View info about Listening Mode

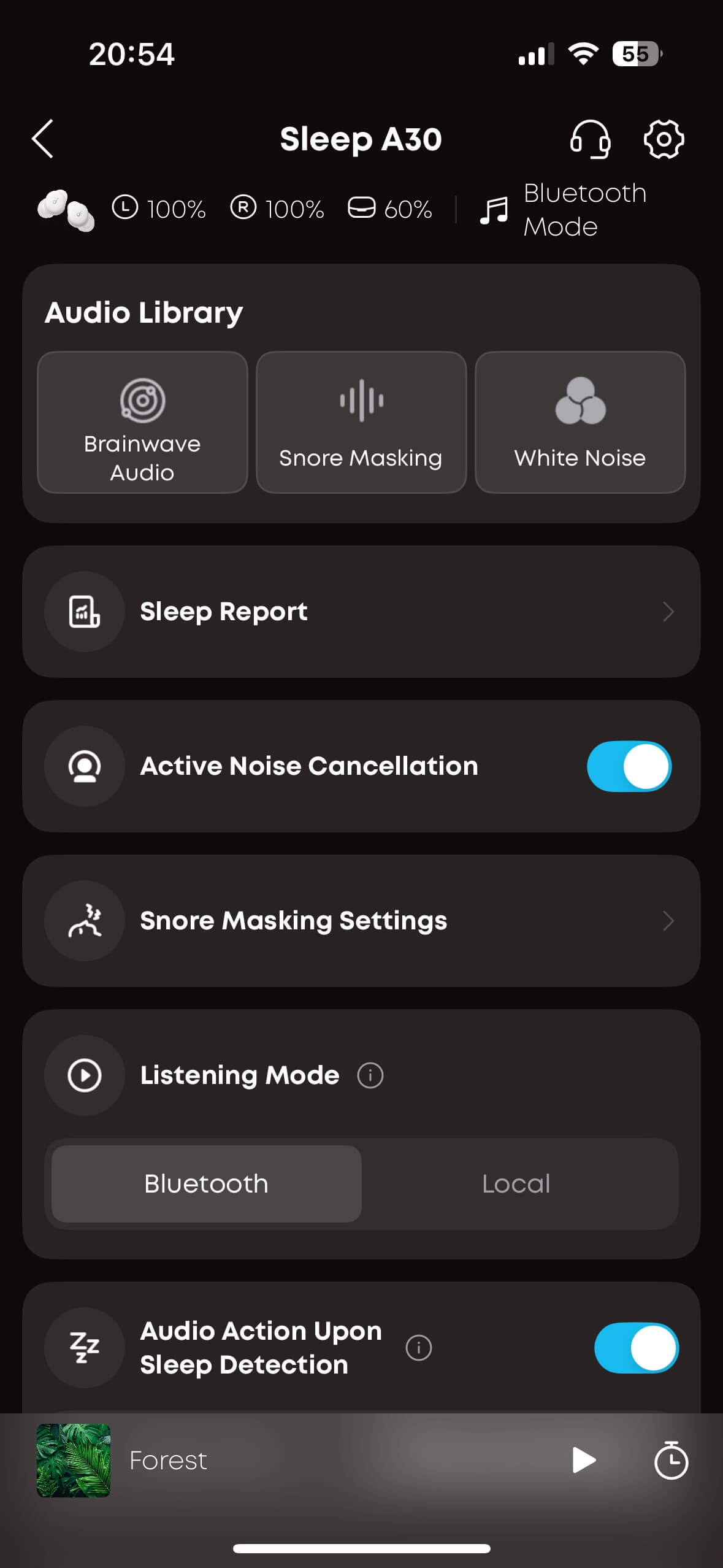(x=370, y=1075)
